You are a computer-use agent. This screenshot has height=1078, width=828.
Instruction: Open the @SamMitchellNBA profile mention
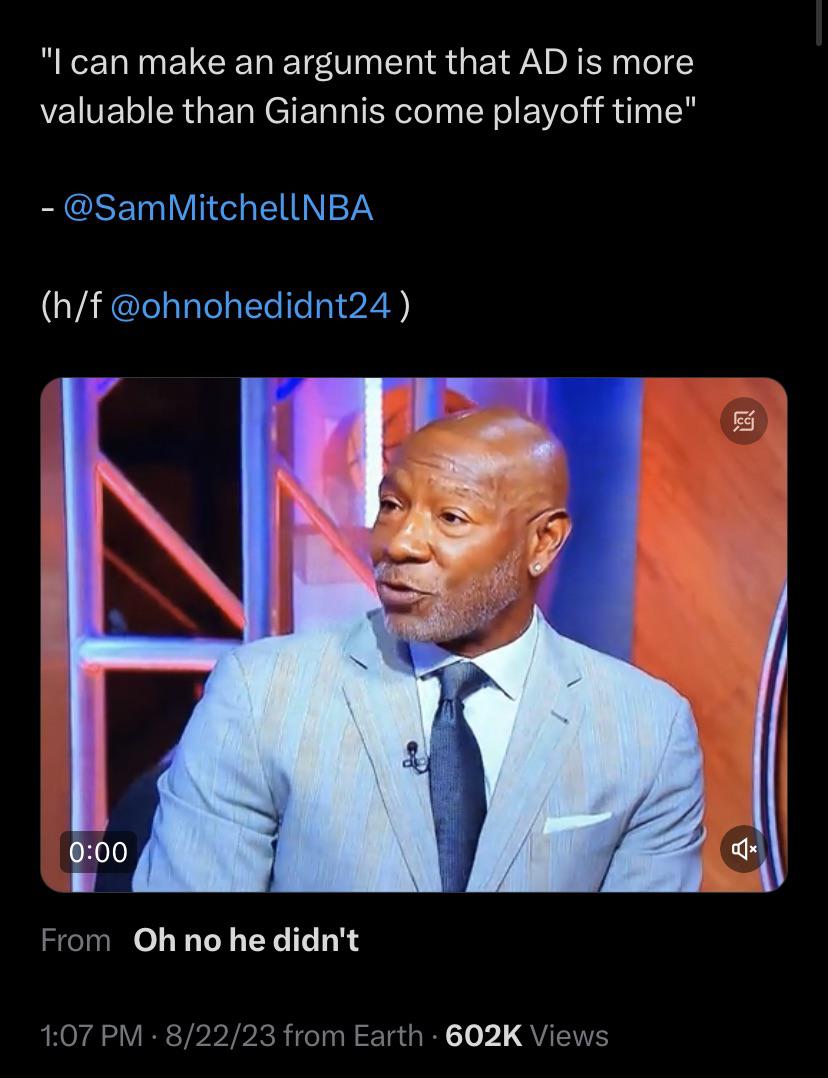click(217, 208)
